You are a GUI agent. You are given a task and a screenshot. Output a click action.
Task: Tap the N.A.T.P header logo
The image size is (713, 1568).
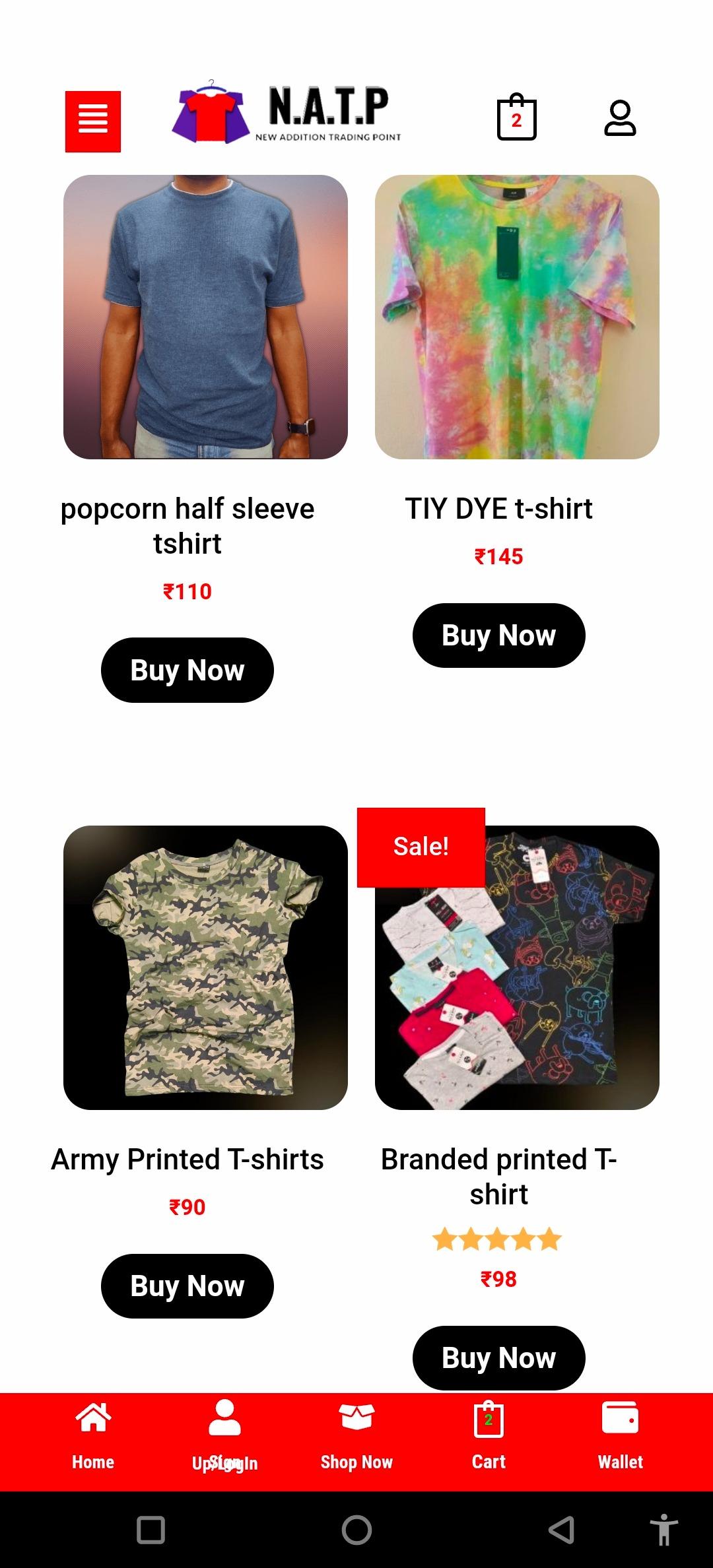[x=287, y=112]
